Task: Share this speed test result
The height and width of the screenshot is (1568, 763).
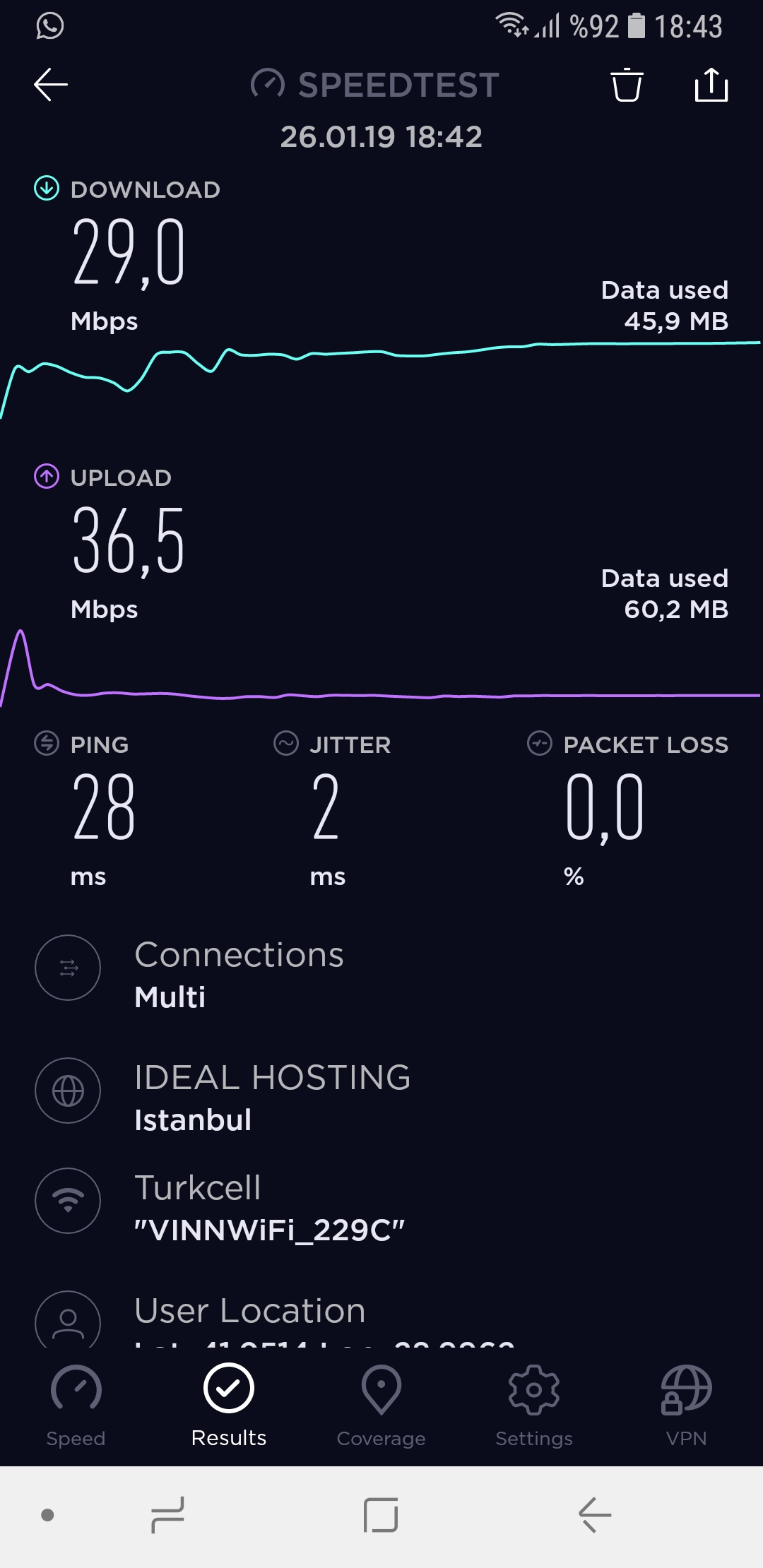Action: (x=711, y=85)
